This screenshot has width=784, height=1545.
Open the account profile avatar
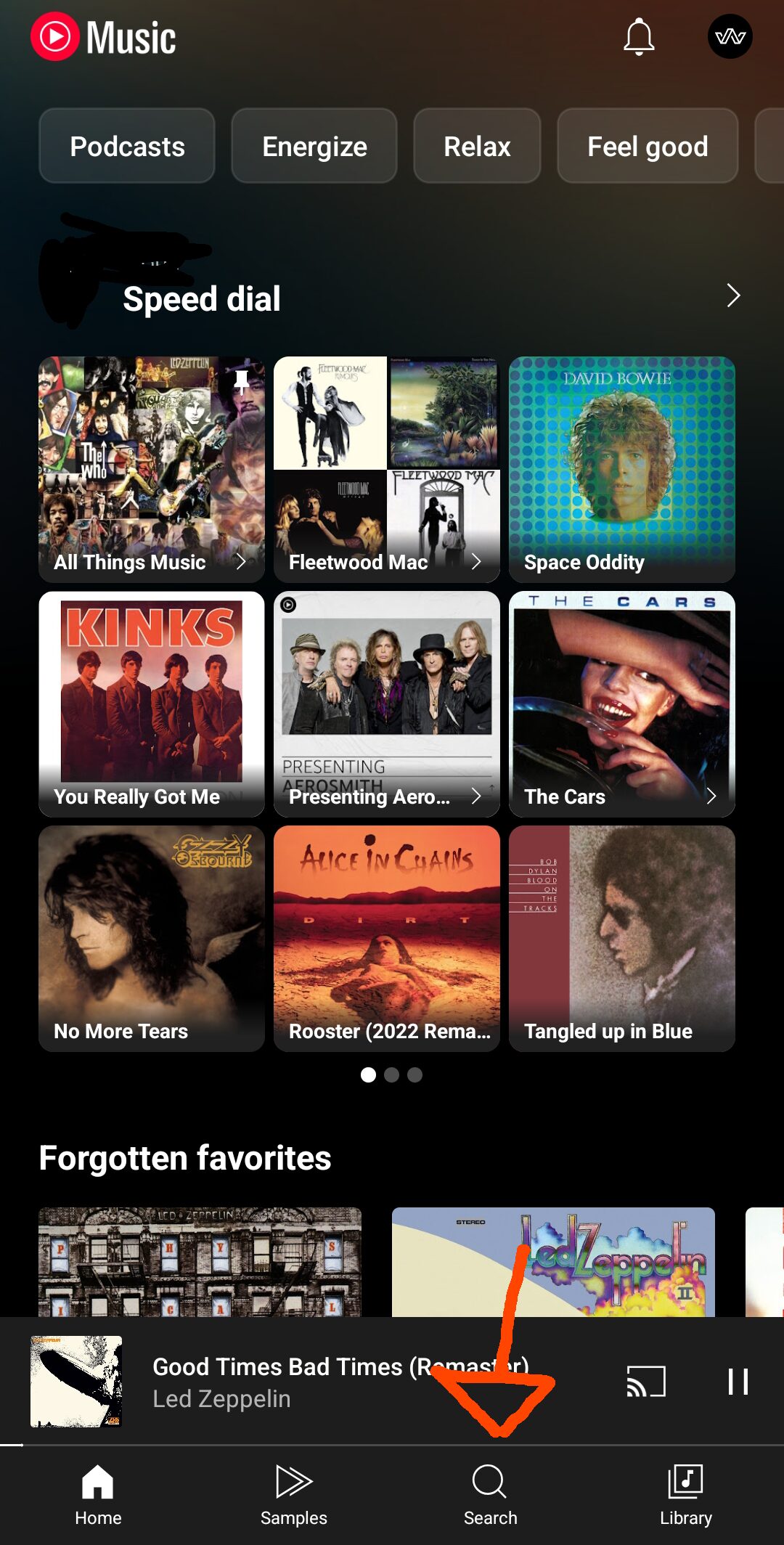730,36
